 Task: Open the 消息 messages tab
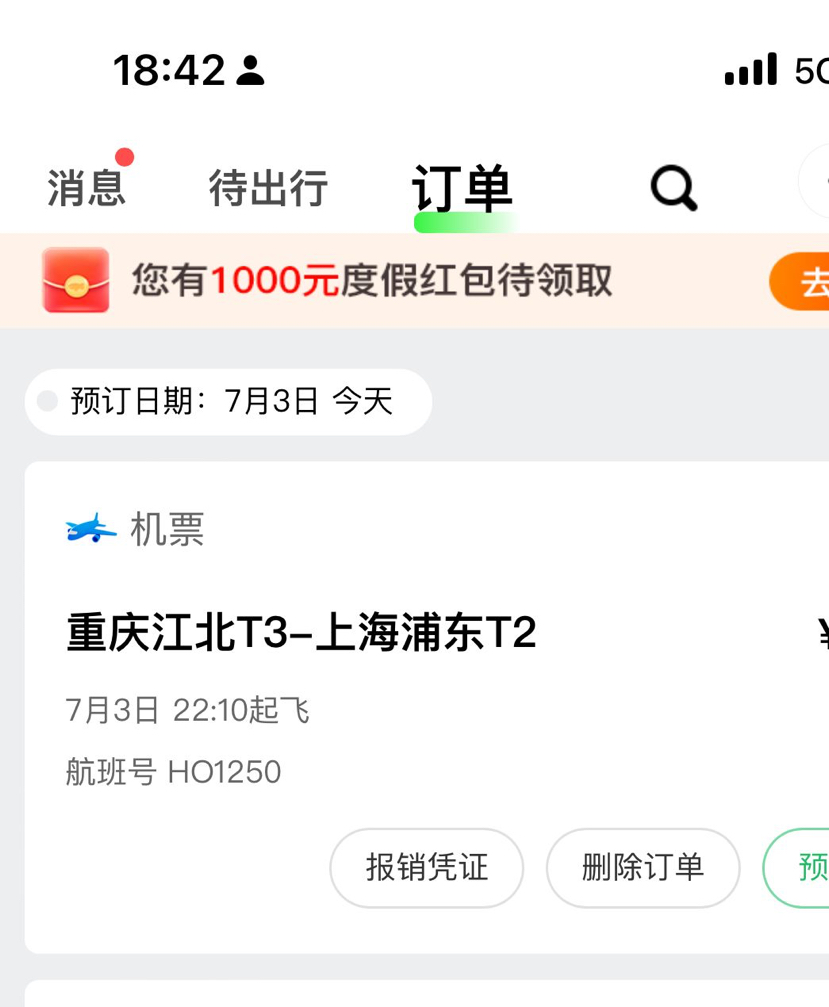pyautogui.click(x=87, y=187)
